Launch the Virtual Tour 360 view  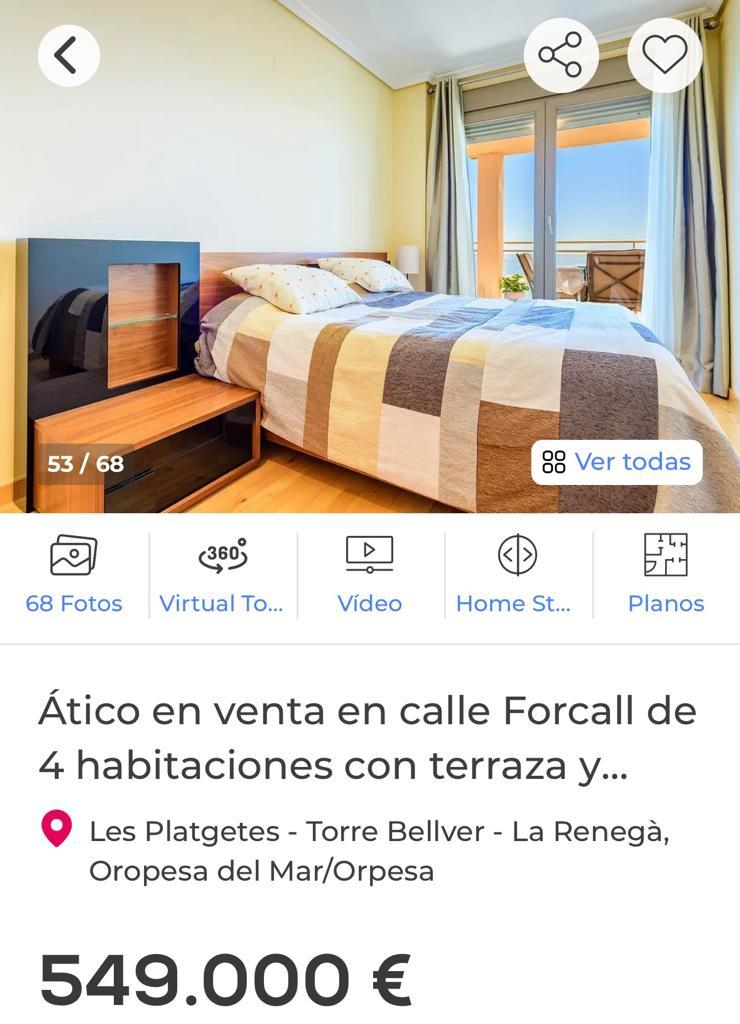click(x=222, y=575)
